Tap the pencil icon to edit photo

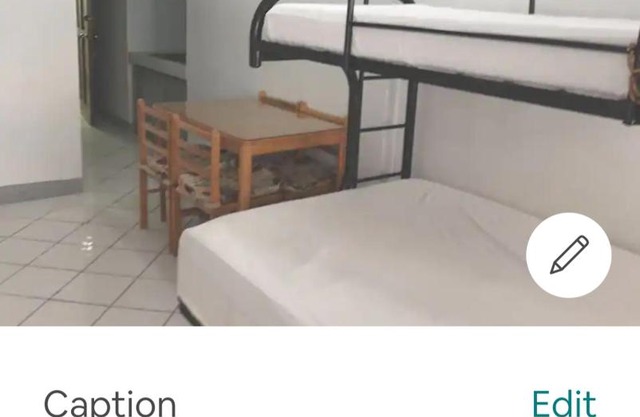point(569,254)
